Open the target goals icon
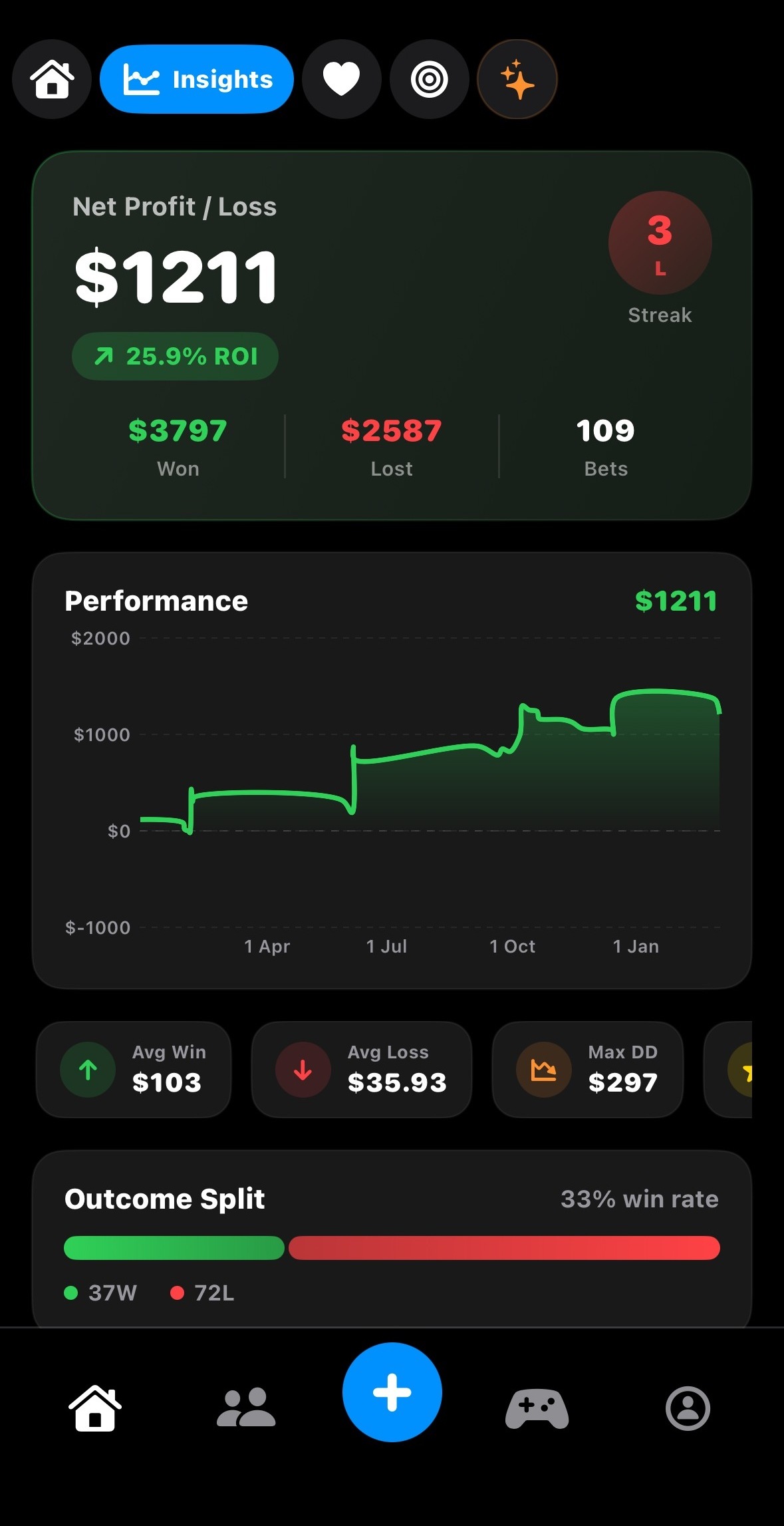Image resolution: width=784 pixels, height=1526 pixels. point(429,78)
